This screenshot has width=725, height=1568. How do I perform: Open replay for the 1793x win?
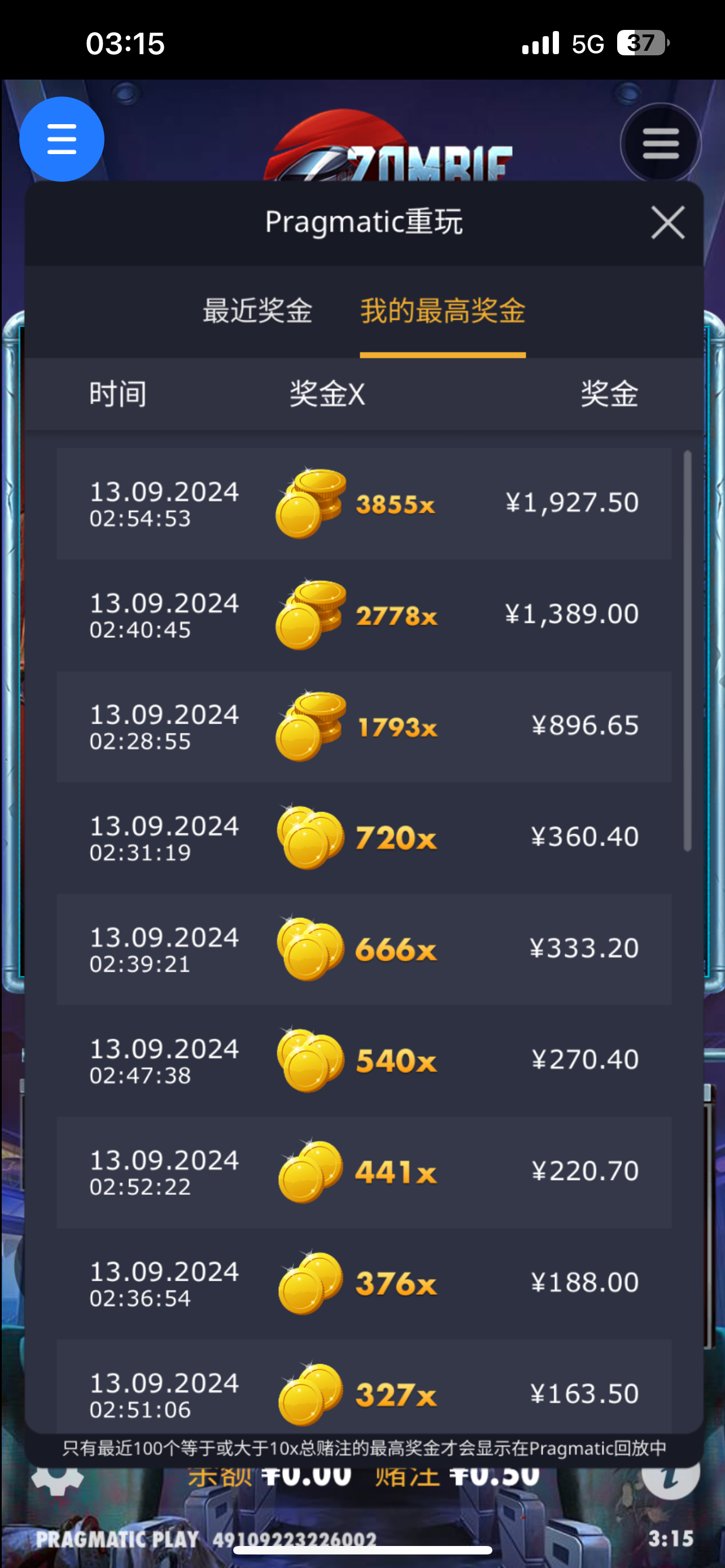pyautogui.click(x=364, y=727)
